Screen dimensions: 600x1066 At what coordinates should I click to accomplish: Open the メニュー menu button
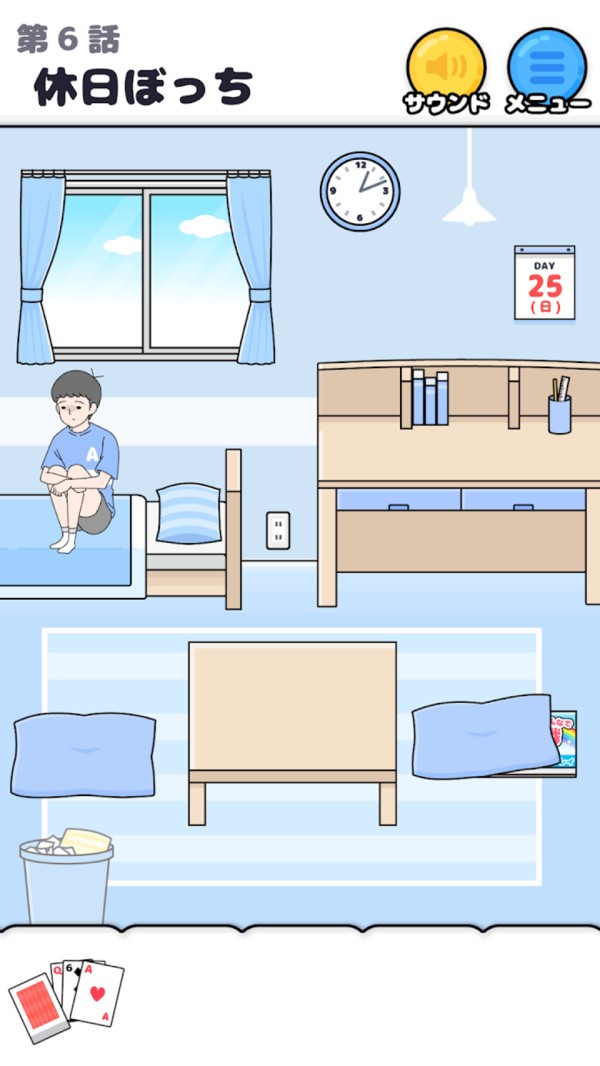[546, 66]
